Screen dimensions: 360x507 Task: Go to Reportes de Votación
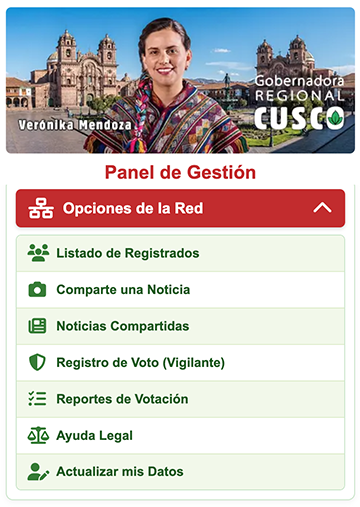coord(180,399)
